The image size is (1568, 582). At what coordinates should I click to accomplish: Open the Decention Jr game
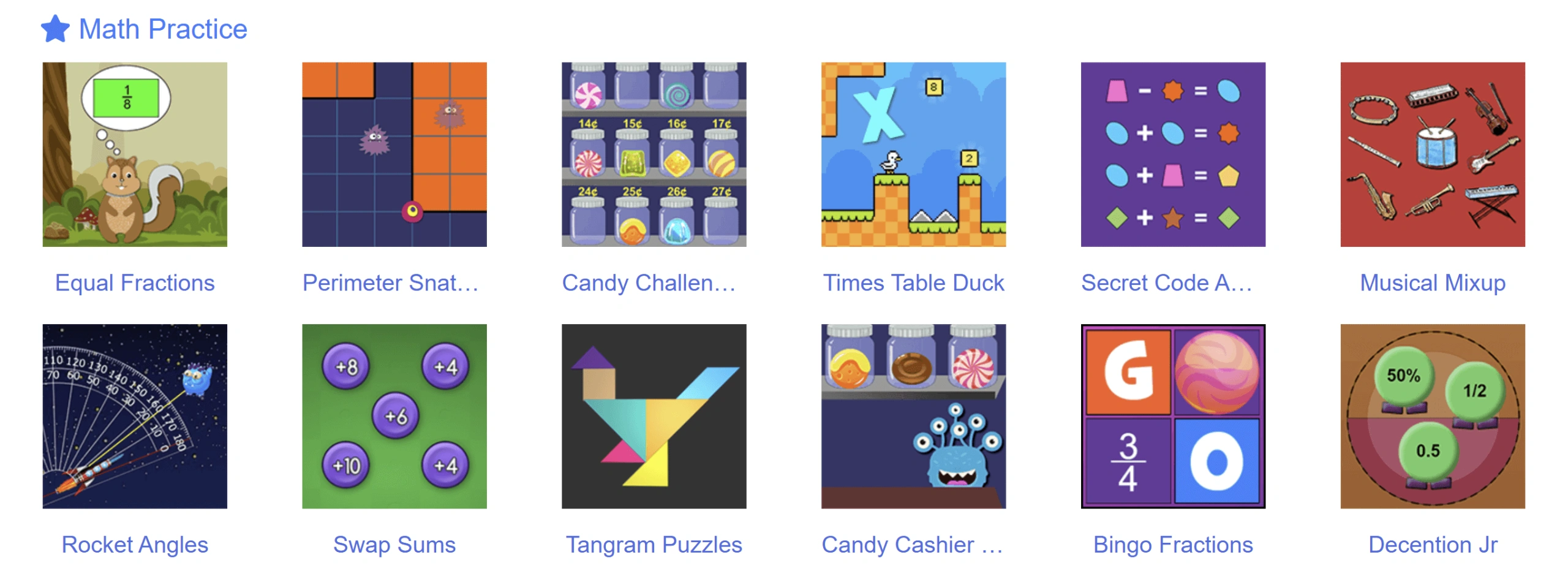pyautogui.click(x=1432, y=416)
